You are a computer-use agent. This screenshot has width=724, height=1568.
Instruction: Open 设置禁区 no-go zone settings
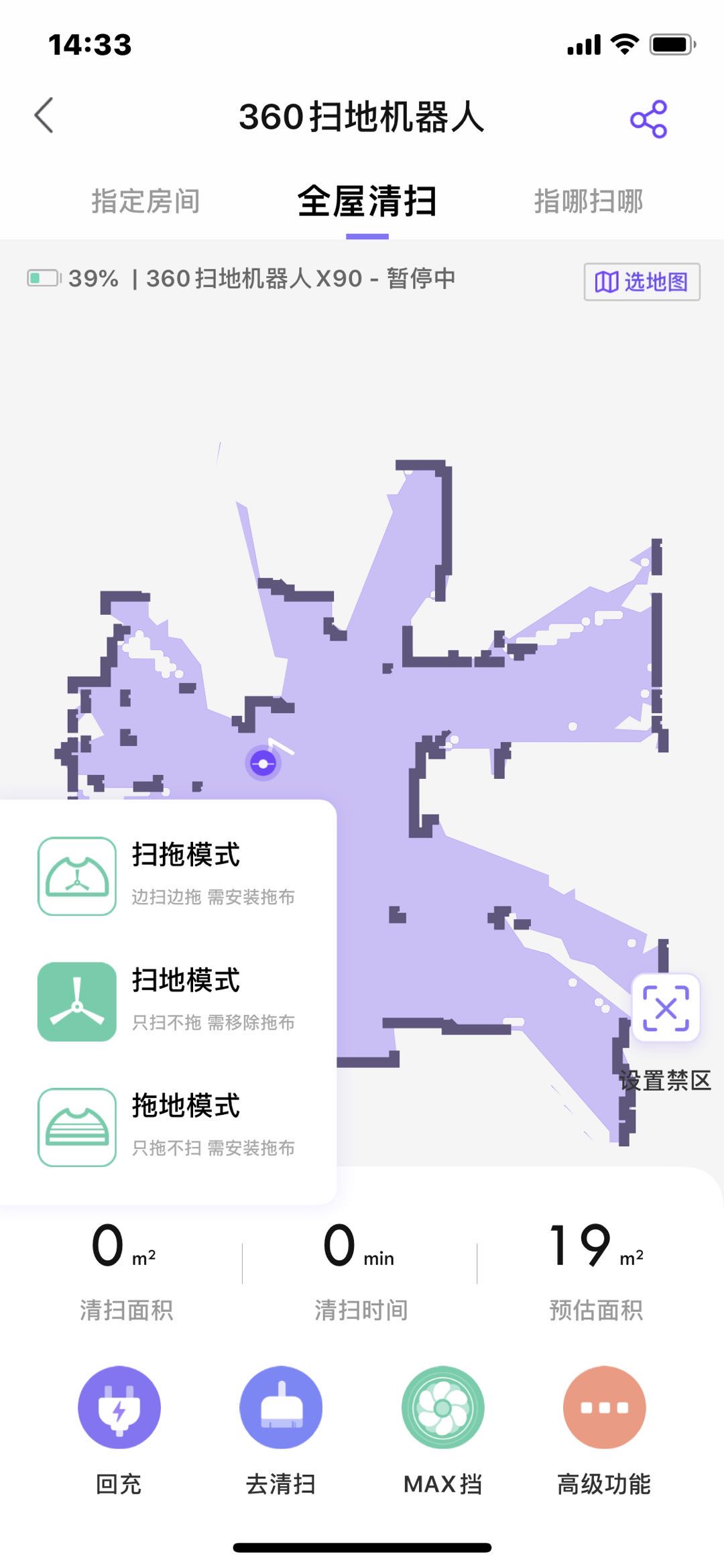(666, 1008)
